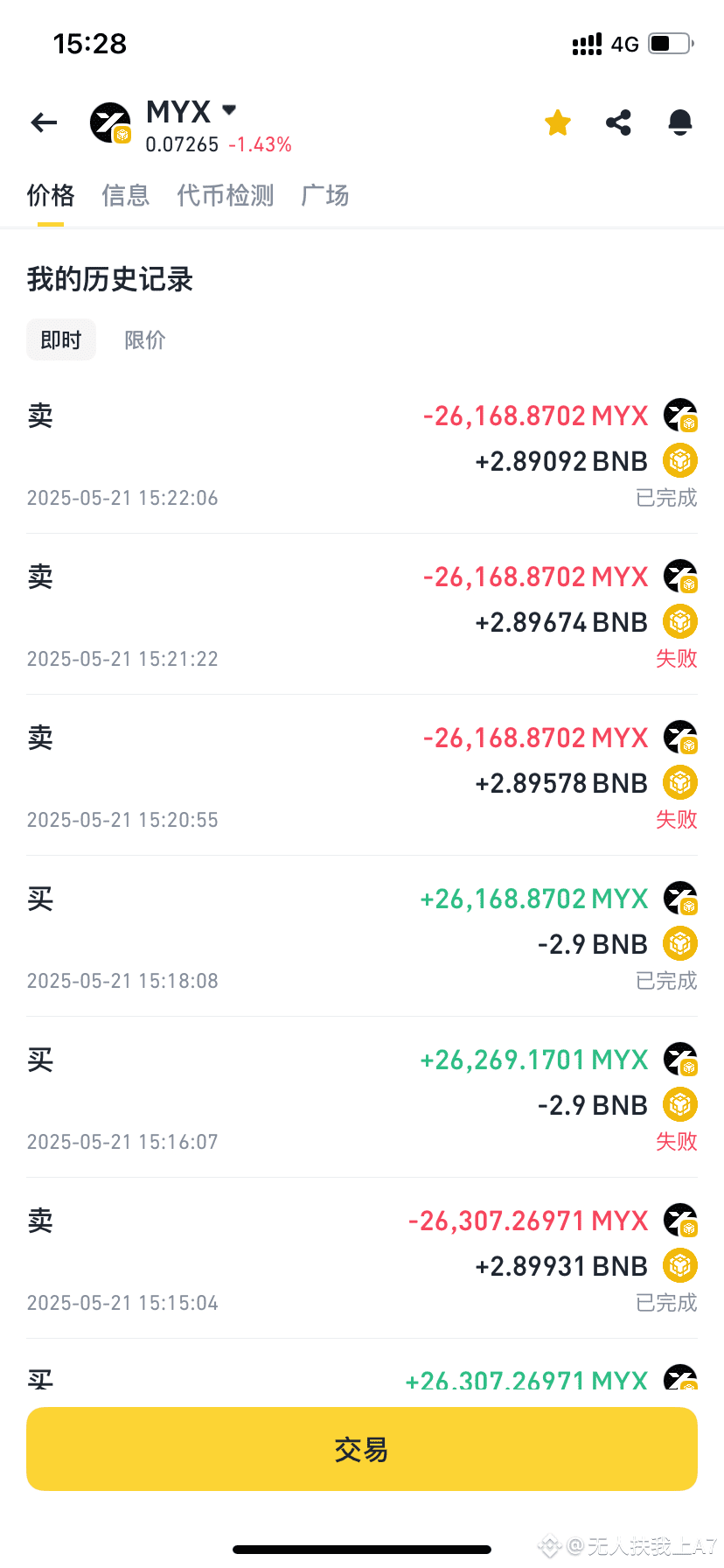Select the 即时 history filter
The height and width of the screenshot is (1568, 724).
(61, 339)
